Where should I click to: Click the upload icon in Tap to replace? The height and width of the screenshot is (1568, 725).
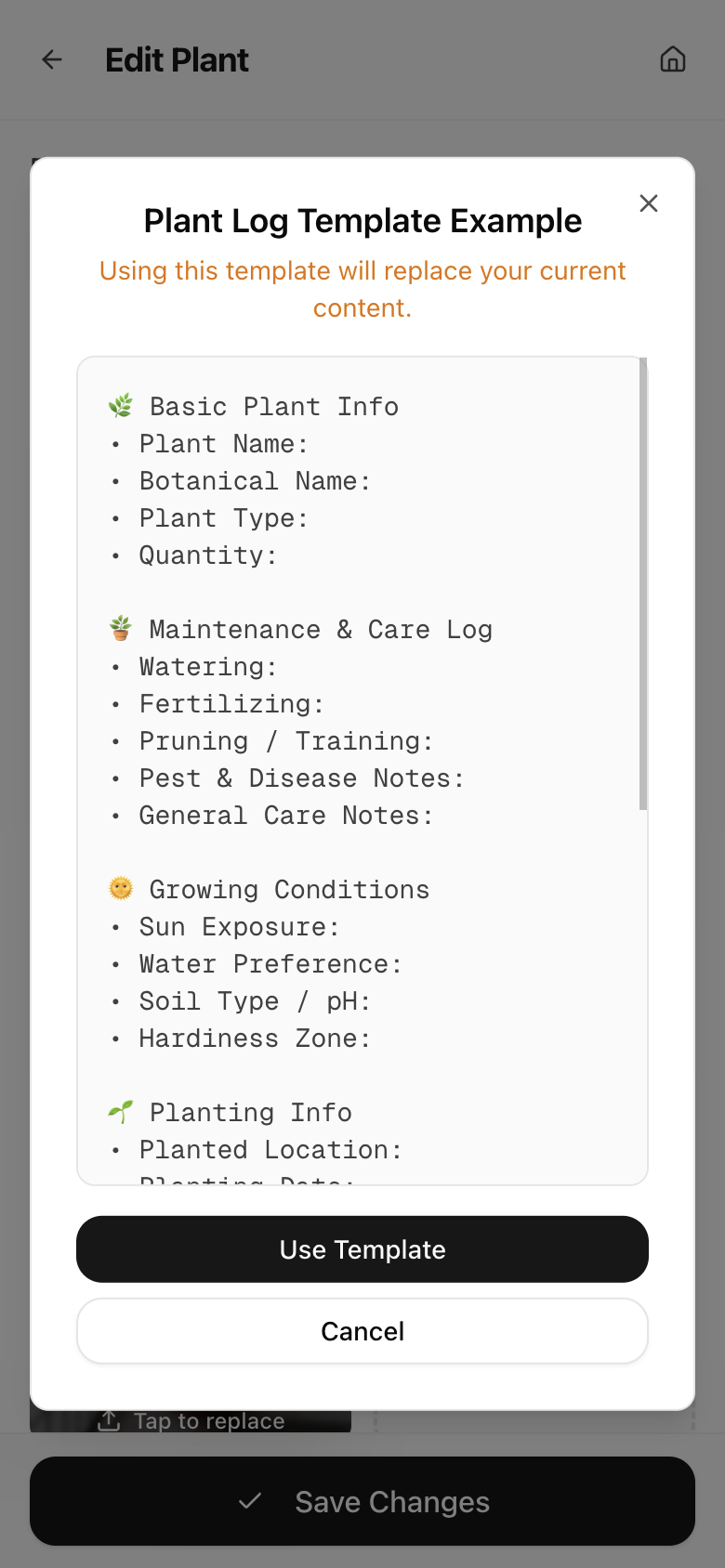pyautogui.click(x=109, y=1420)
